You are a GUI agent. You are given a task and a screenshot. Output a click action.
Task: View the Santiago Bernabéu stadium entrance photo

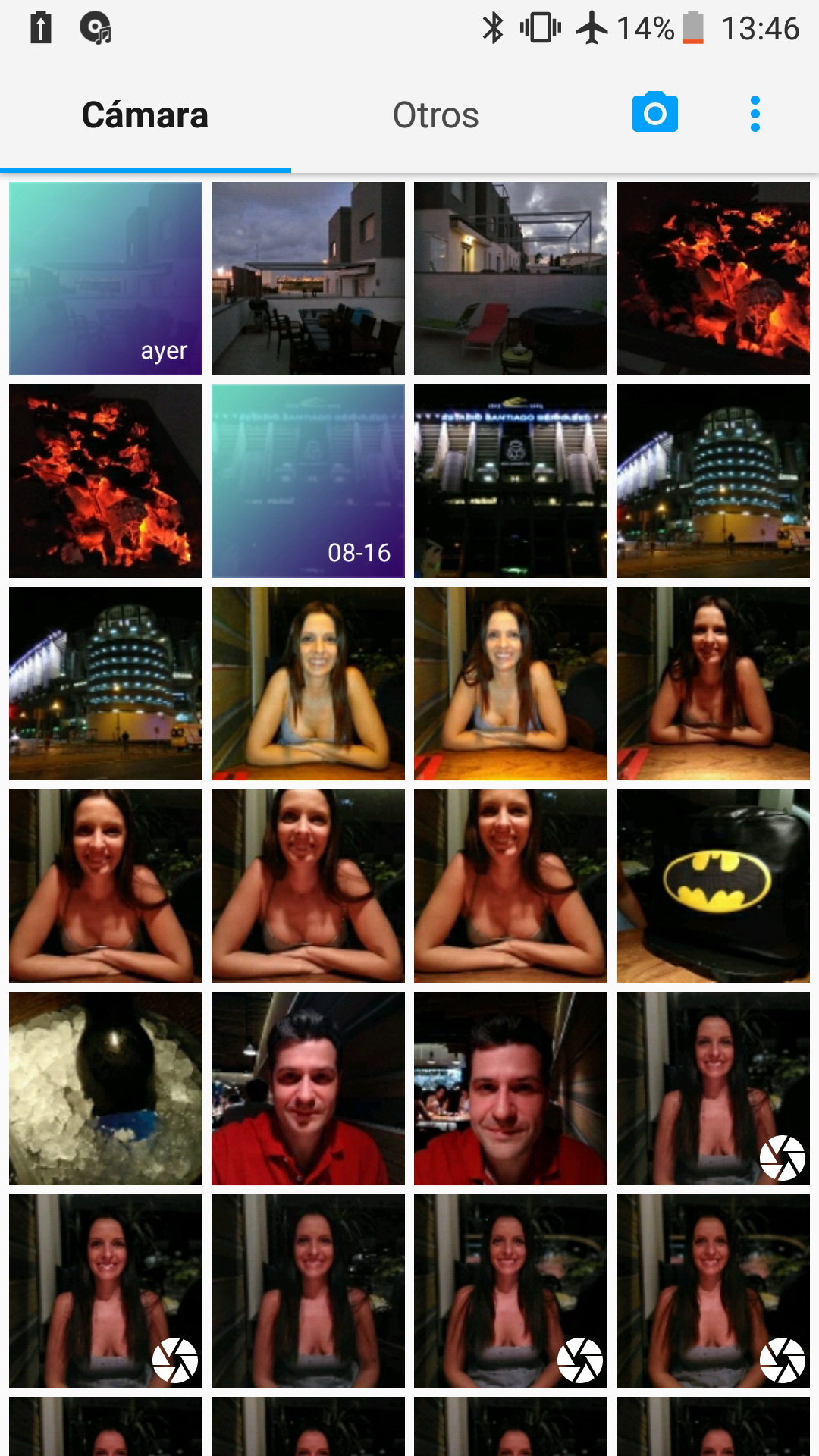510,481
